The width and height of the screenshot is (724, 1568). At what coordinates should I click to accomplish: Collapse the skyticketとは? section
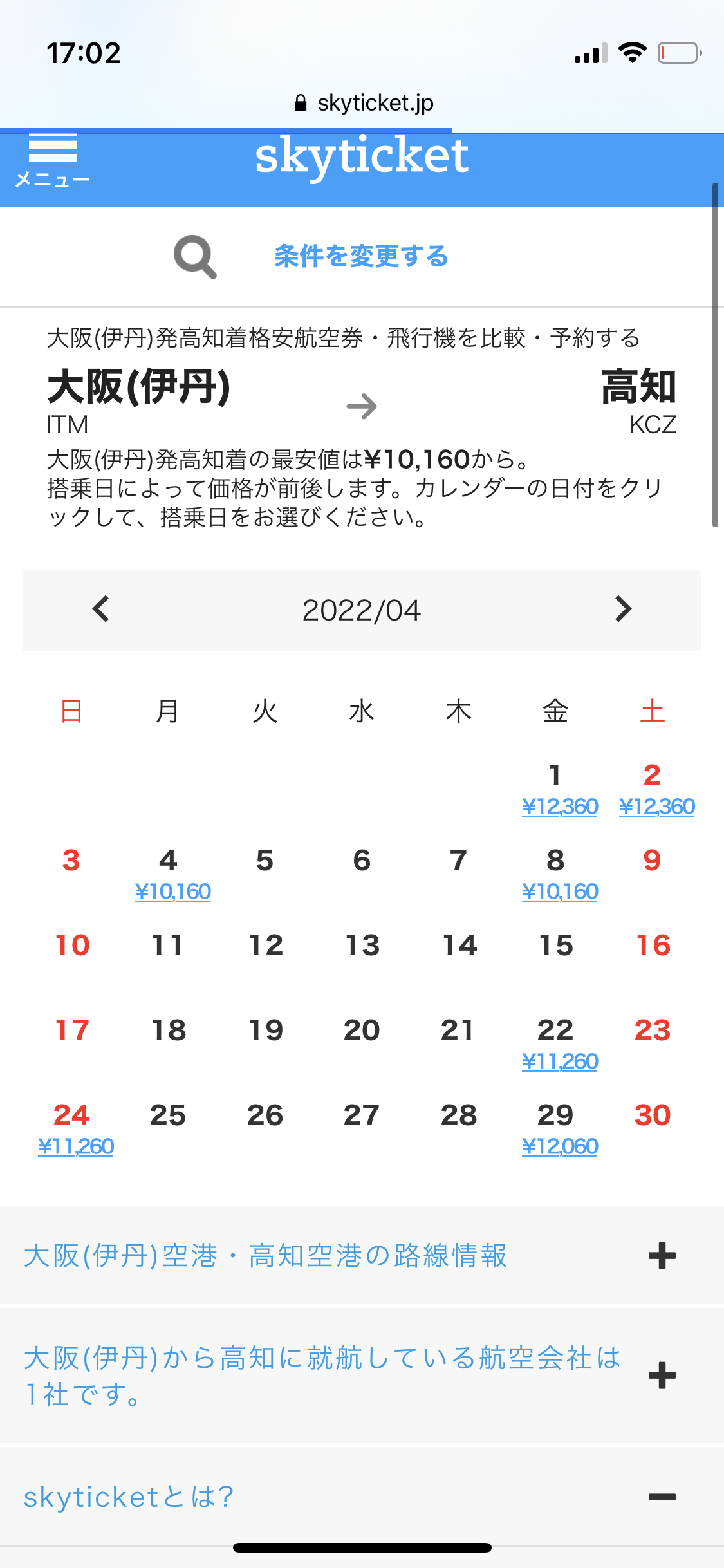[x=662, y=1497]
